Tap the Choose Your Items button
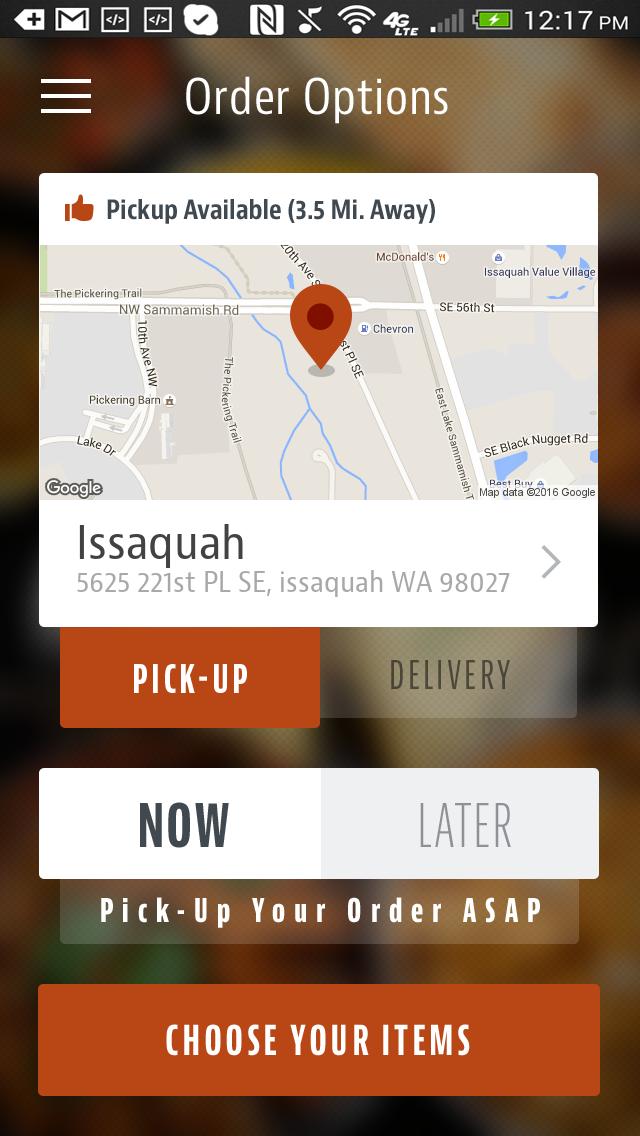The width and height of the screenshot is (640, 1136). 319,1040
